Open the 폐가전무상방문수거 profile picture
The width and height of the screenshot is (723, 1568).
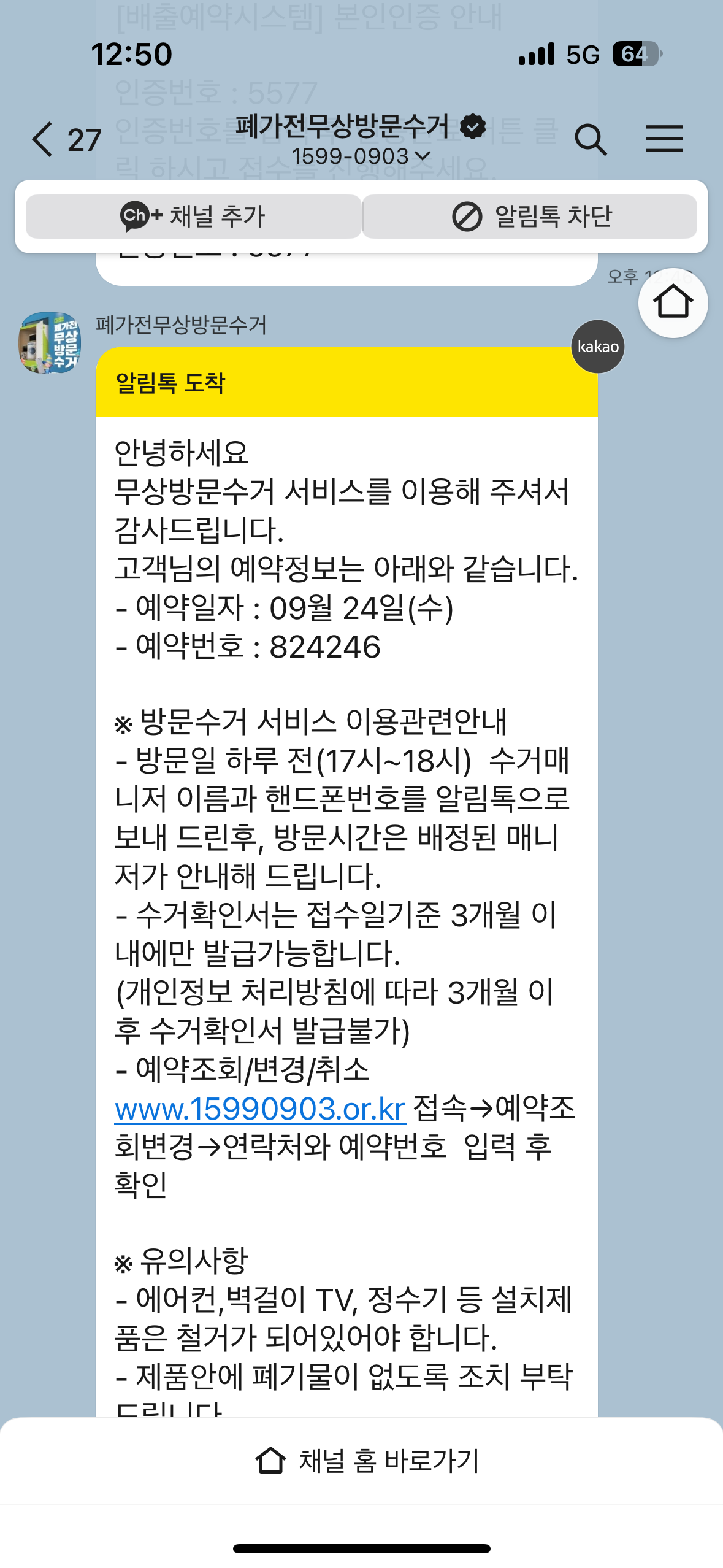point(50,342)
